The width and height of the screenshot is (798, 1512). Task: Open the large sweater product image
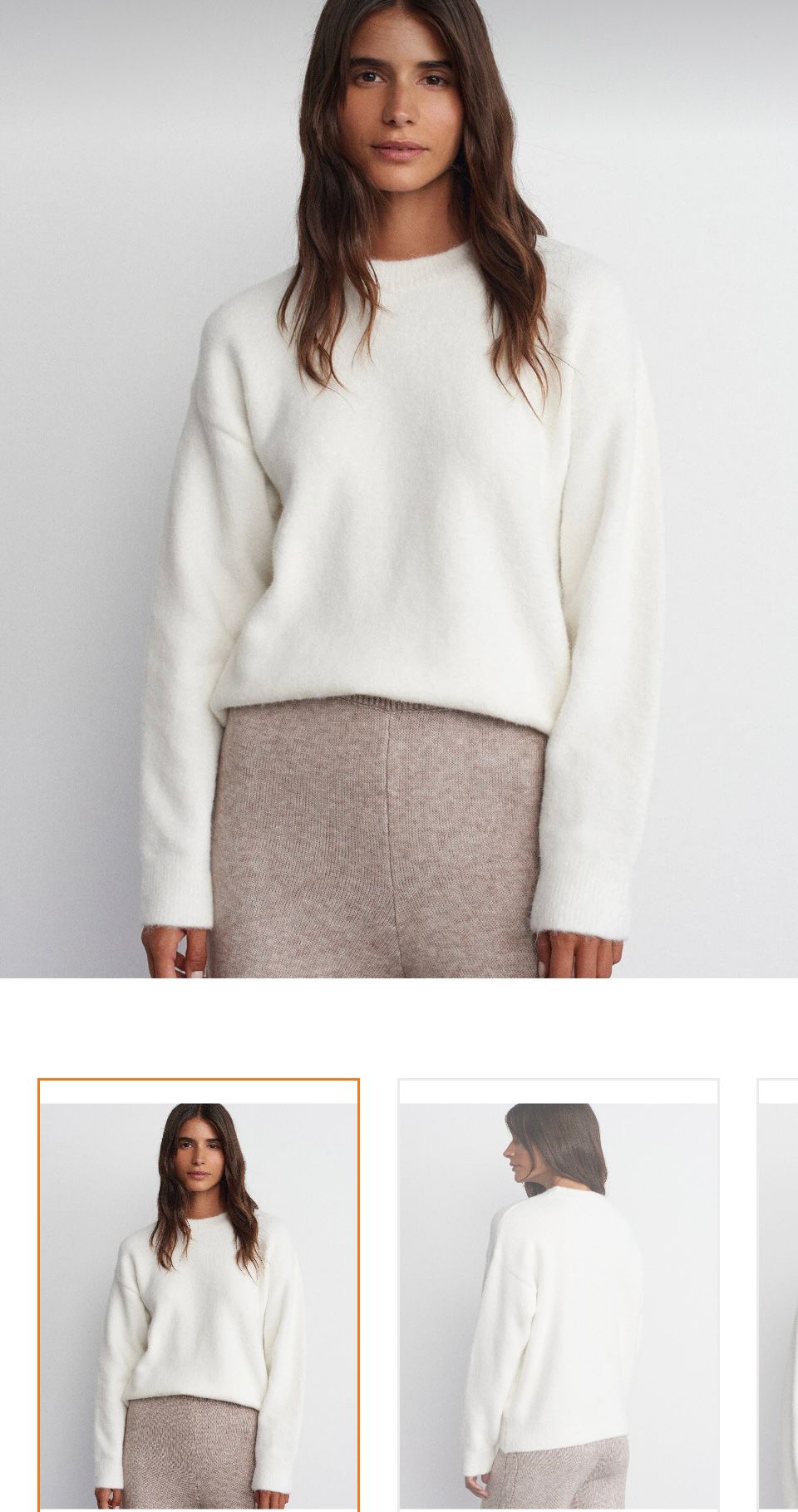click(399, 489)
